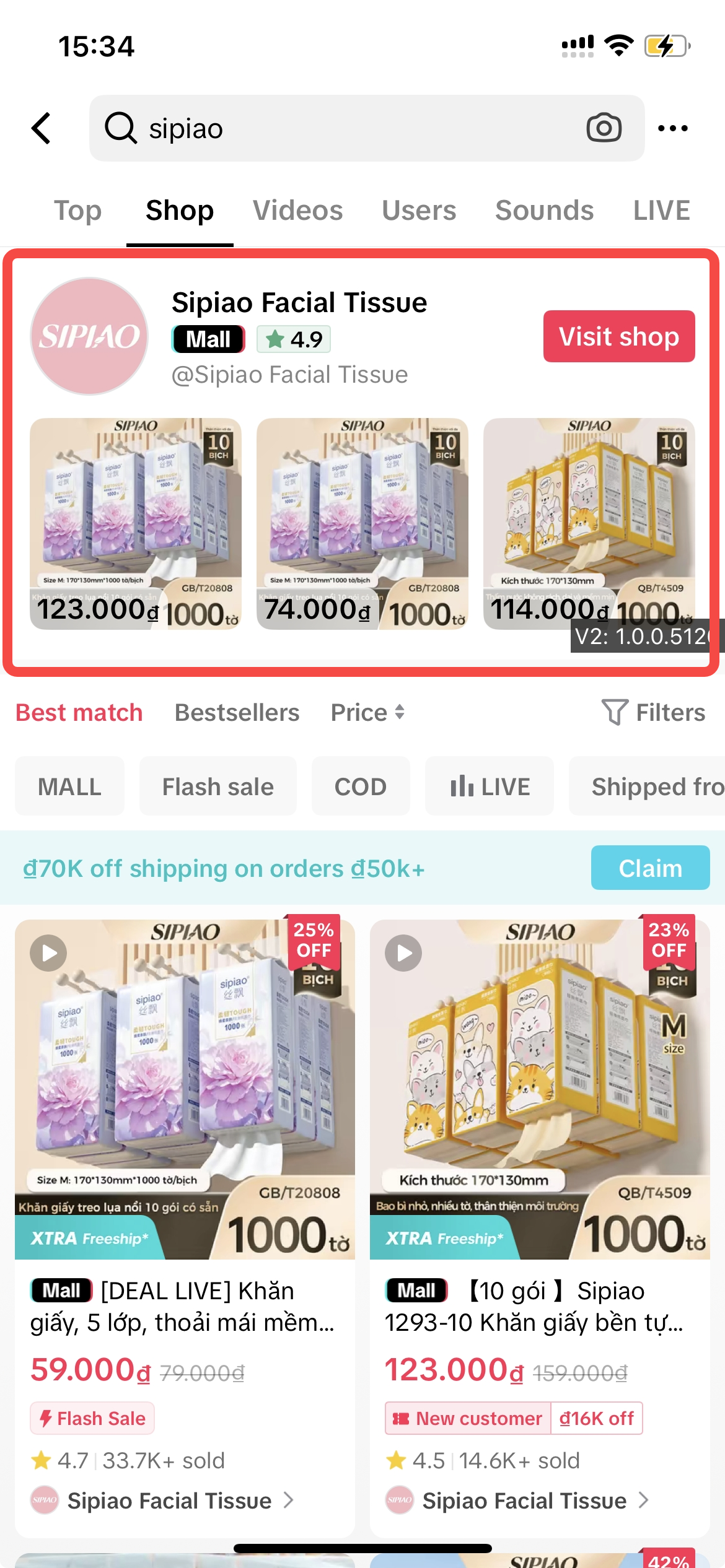Sort results by Price
Viewport: 725px width, 1568px height.
367,713
